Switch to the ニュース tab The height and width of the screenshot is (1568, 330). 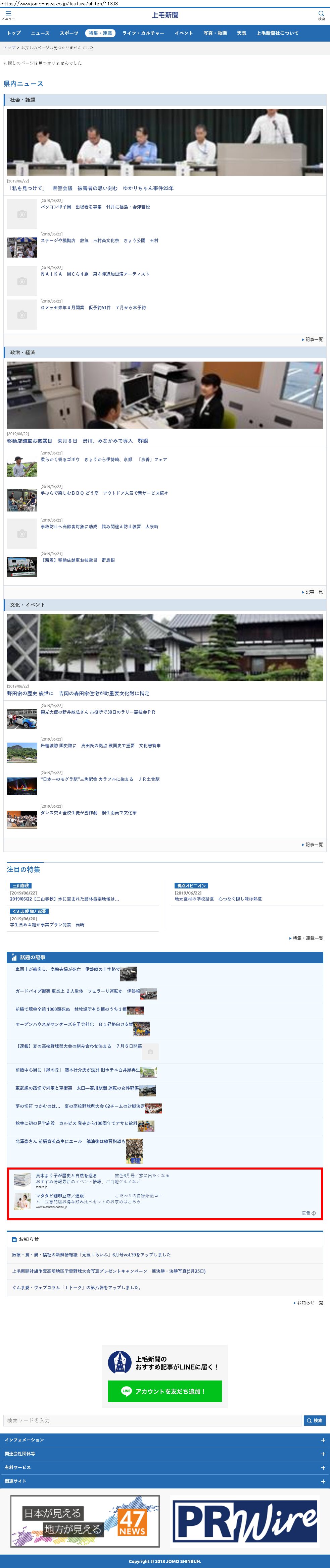click(x=40, y=34)
